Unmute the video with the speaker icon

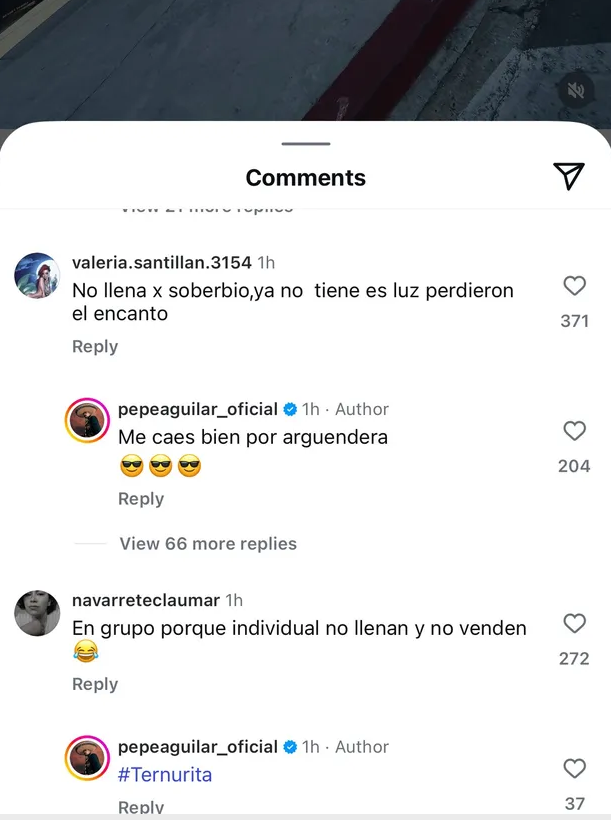click(x=575, y=91)
